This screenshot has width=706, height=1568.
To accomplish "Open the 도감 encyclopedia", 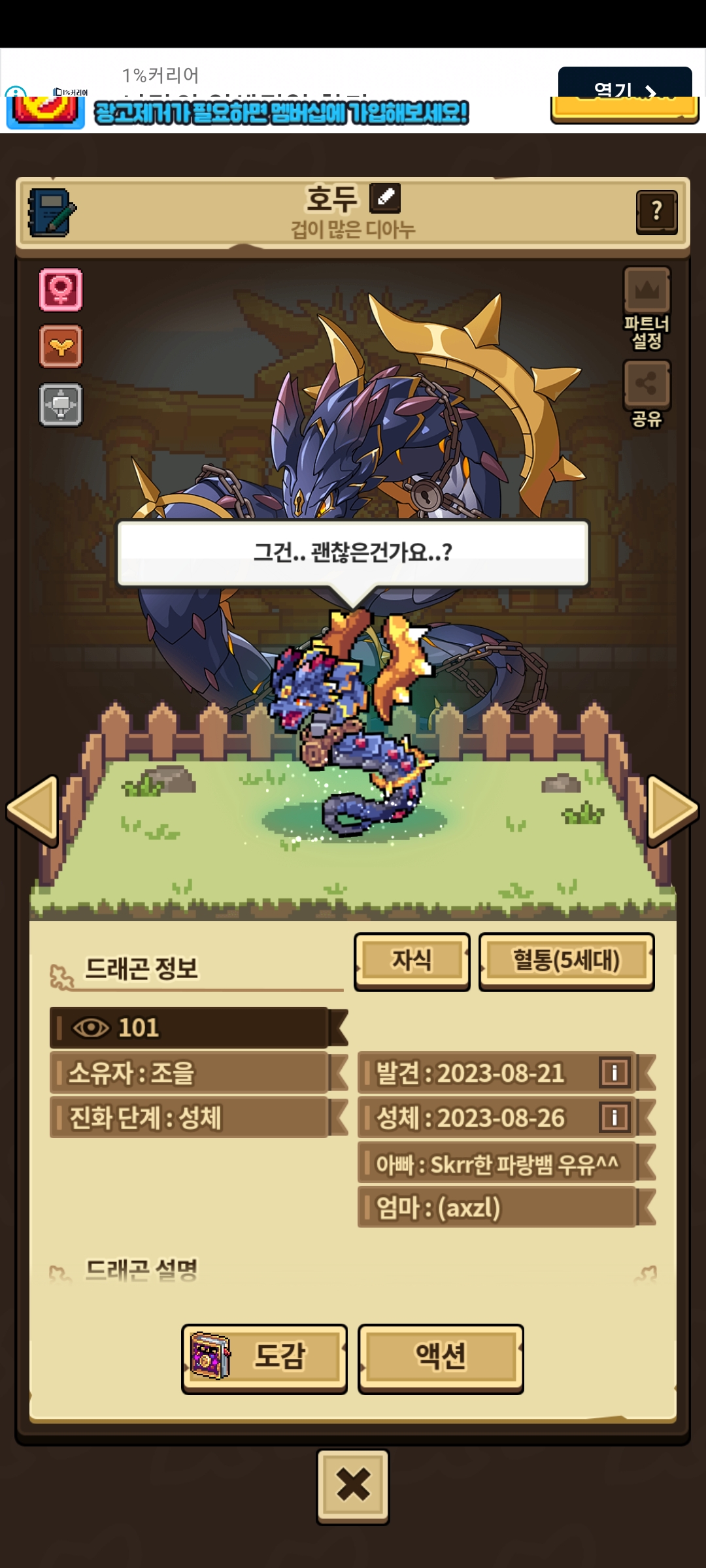I will click(264, 1358).
